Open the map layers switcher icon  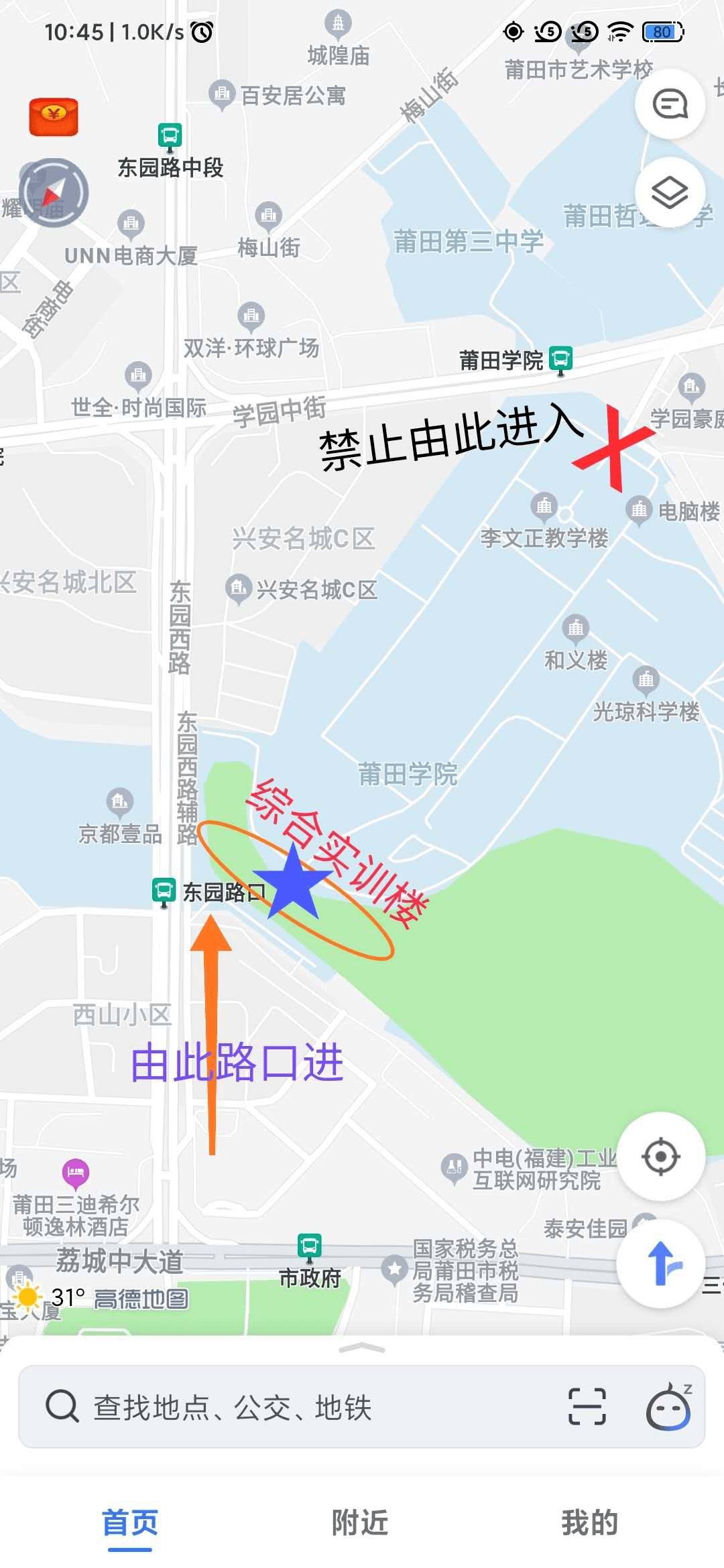[x=669, y=192]
